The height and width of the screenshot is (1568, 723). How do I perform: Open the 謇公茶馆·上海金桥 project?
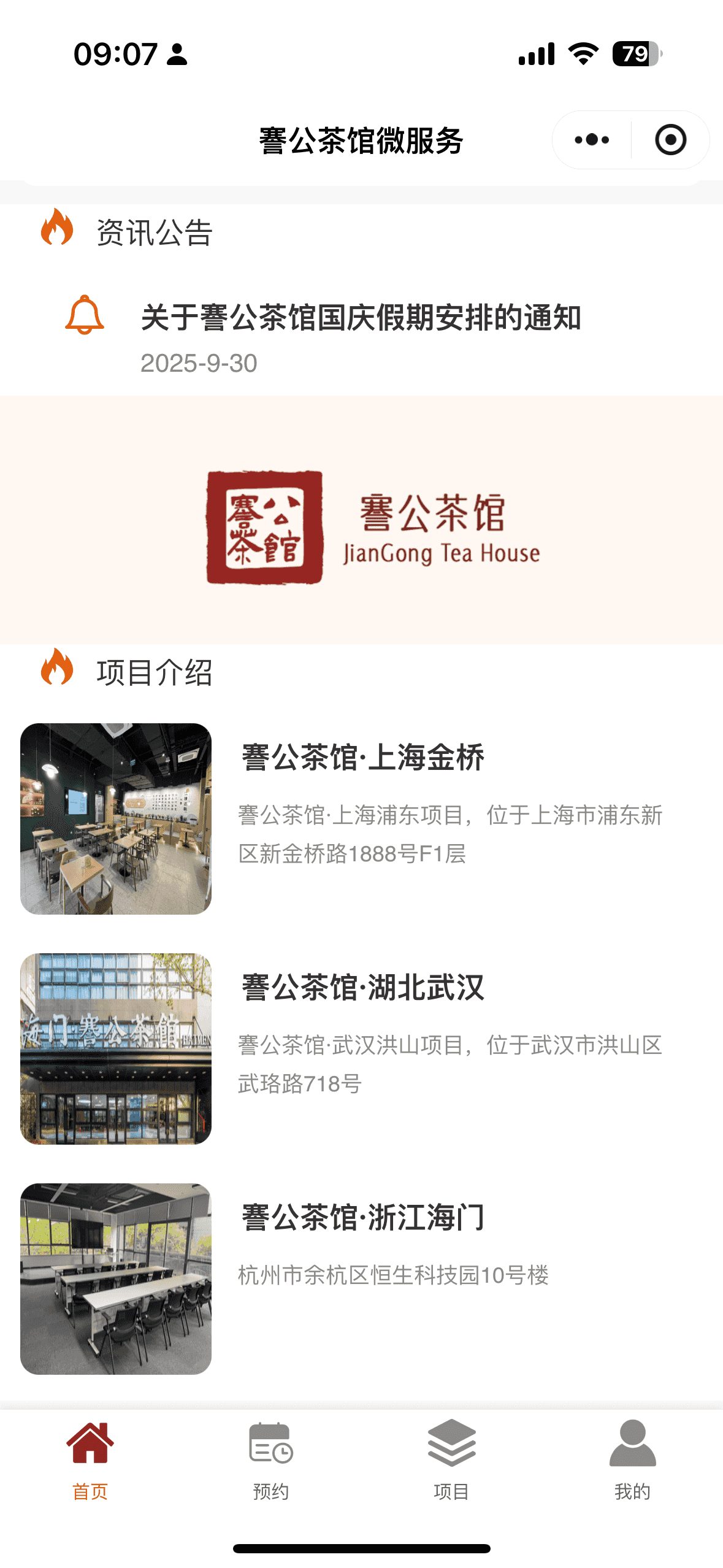[x=363, y=758]
